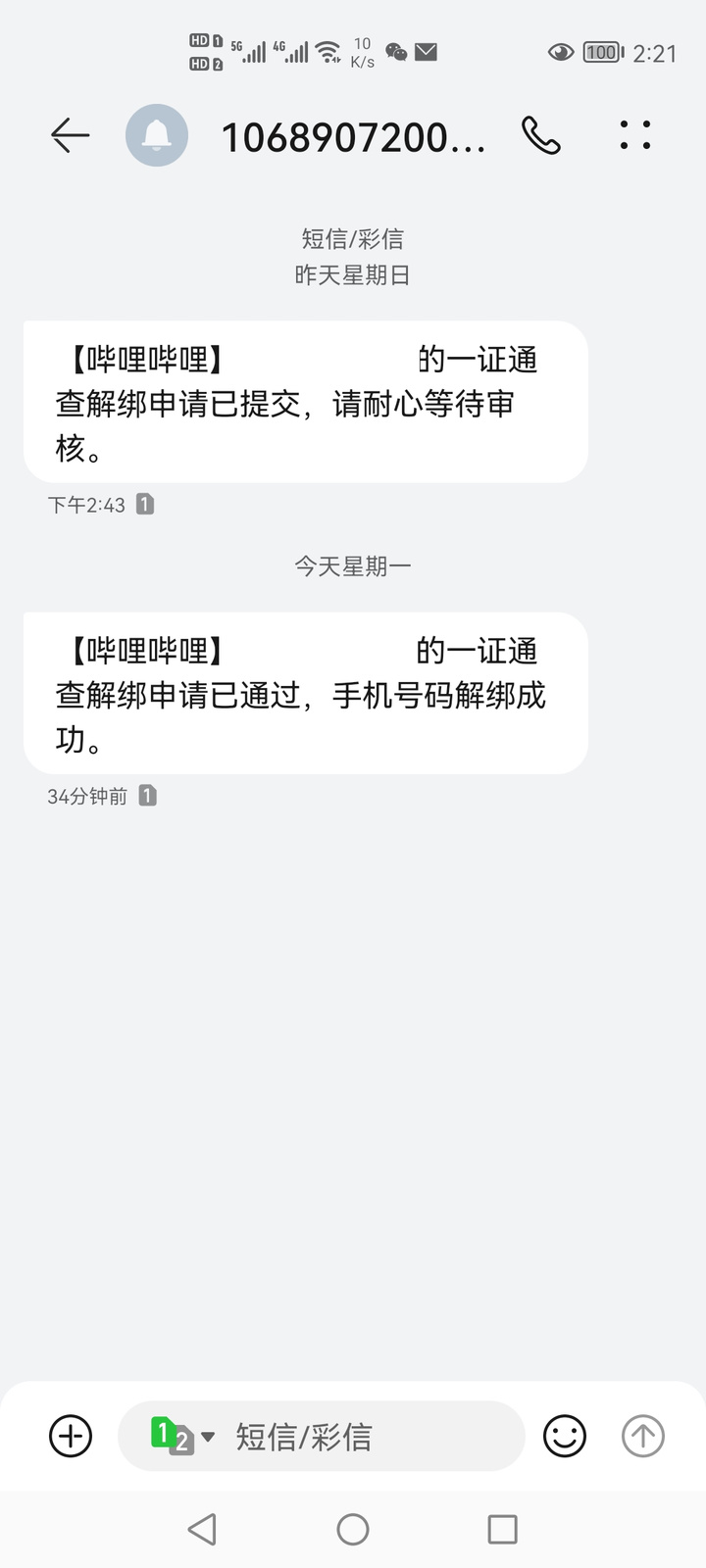Image resolution: width=706 pixels, height=1568 pixels.
Task: Open recent apps from navigation bar
Action: click(502, 1529)
